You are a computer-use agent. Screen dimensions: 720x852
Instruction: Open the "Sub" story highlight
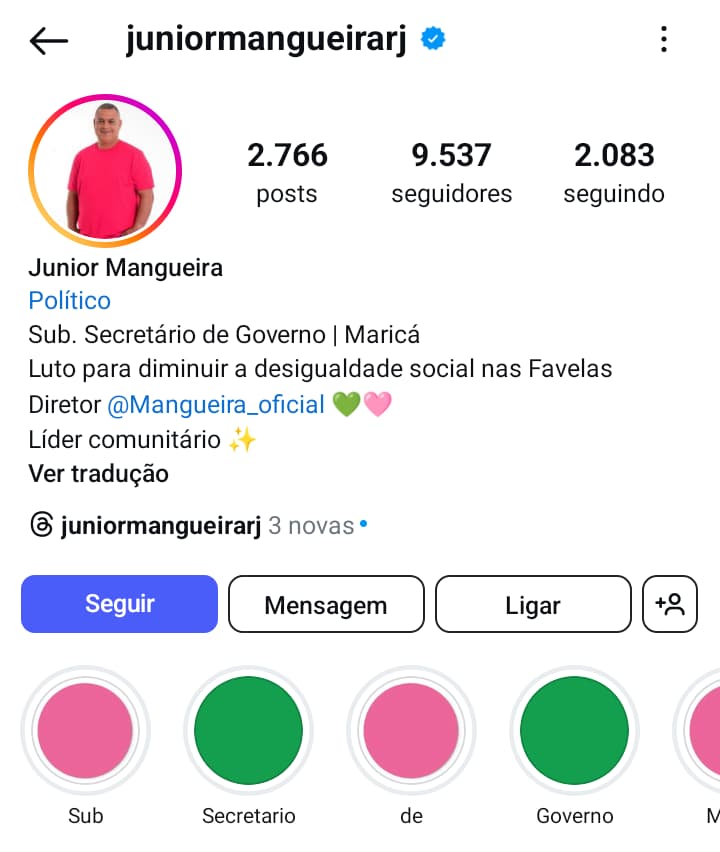coord(85,731)
